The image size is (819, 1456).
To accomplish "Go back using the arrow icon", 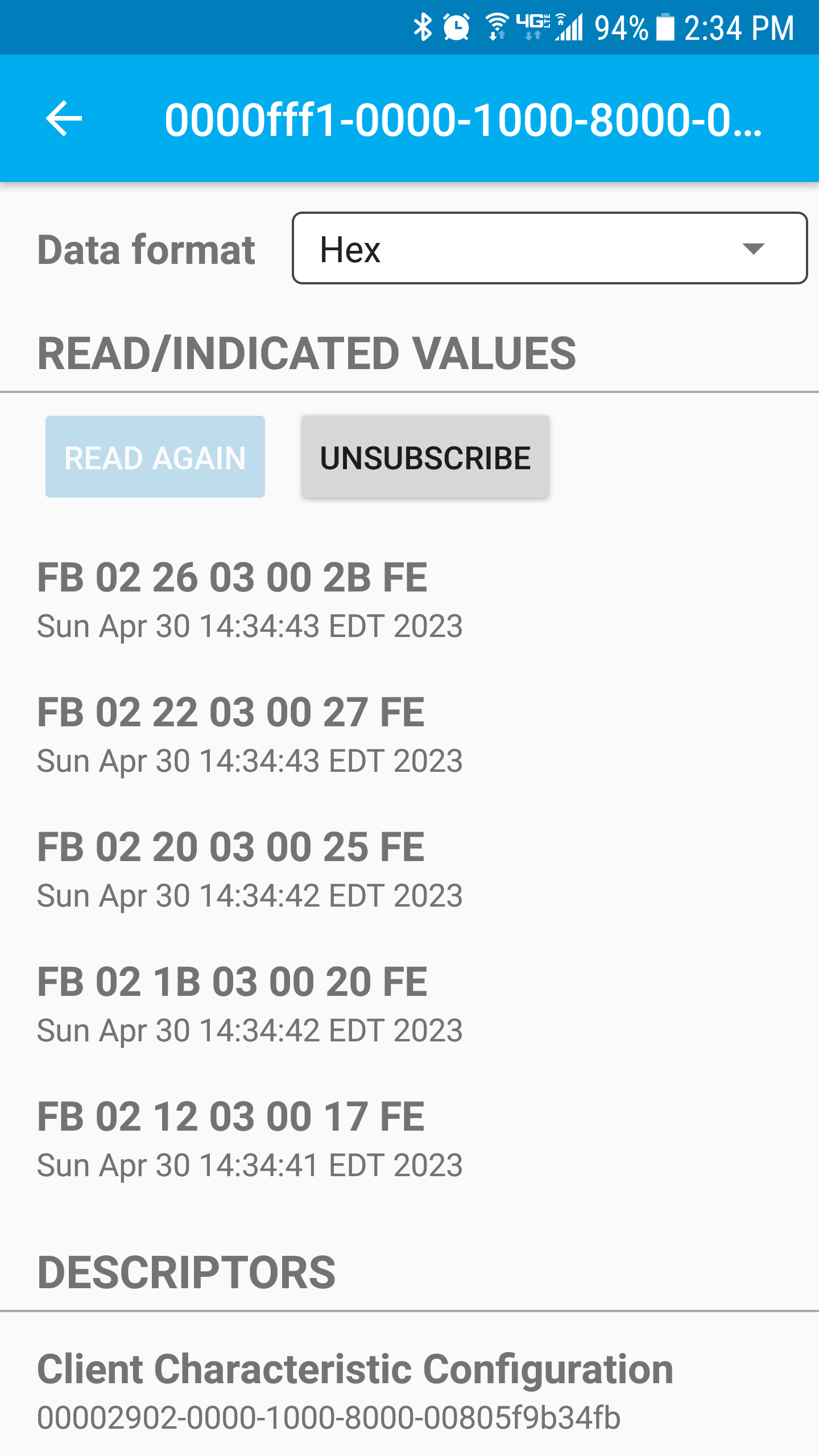I will click(x=64, y=118).
